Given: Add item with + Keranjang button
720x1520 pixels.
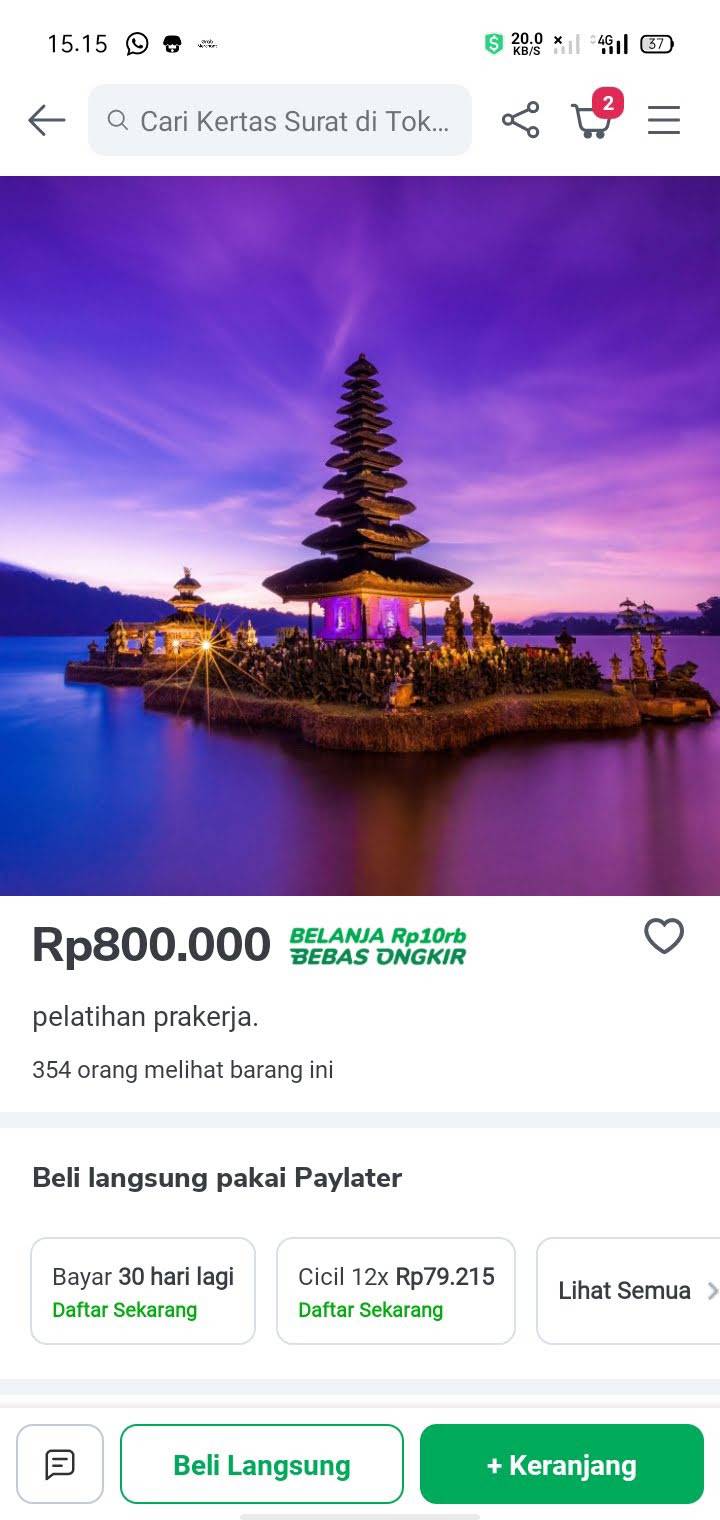Looking at the screenshot, I should point(562,1464).
